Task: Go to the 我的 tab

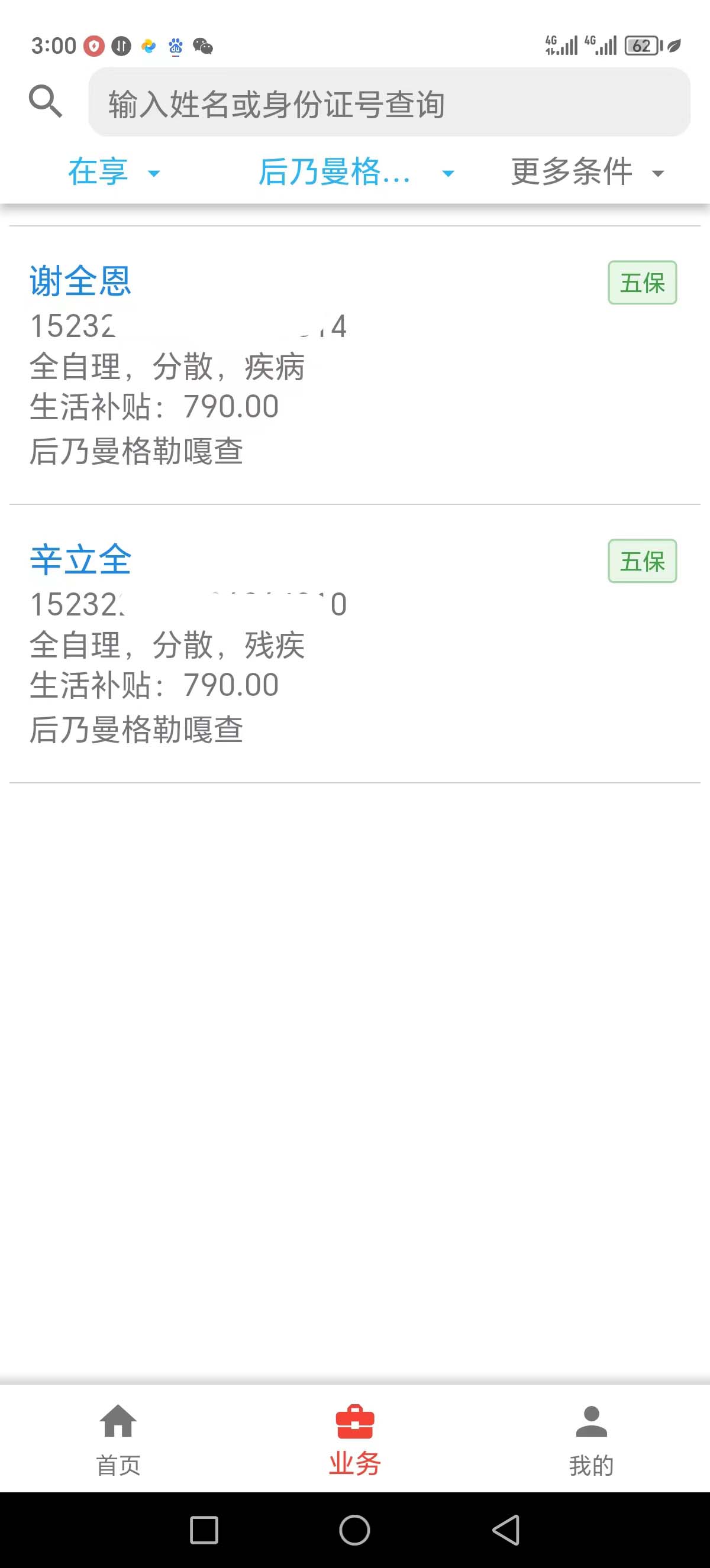Action: tap(590, 1440)
